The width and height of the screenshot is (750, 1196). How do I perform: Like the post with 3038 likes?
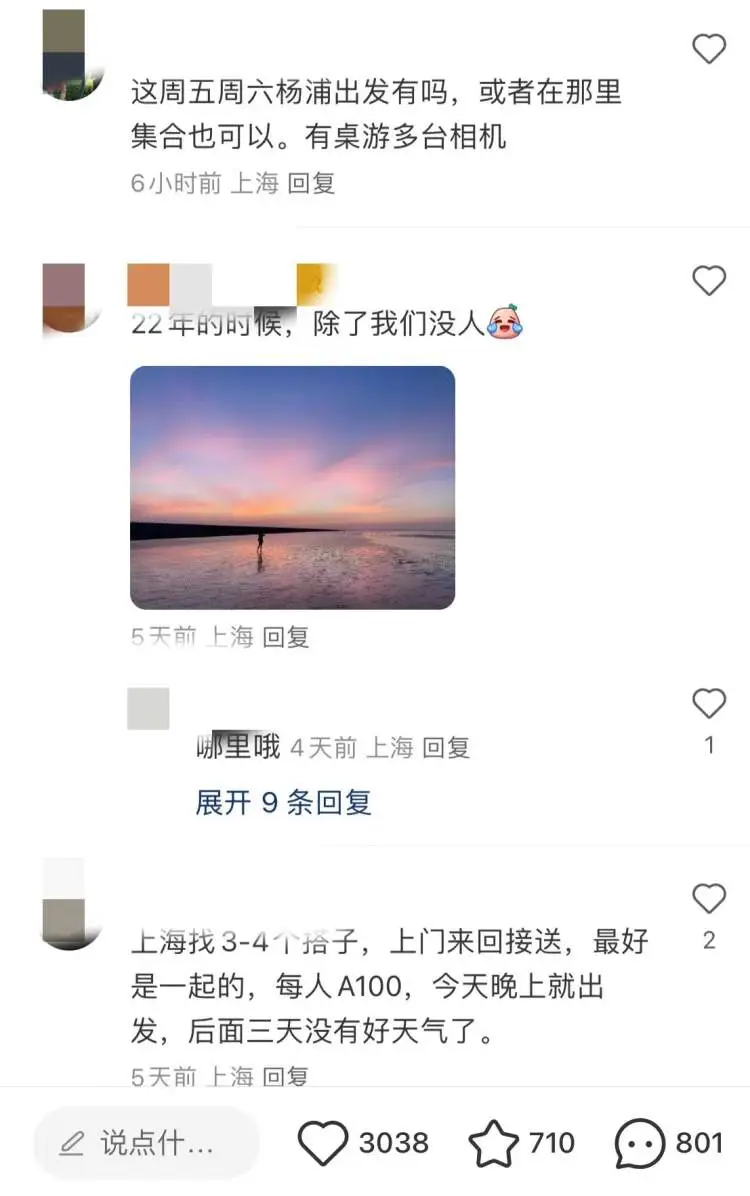click(x=324, y=1143)
